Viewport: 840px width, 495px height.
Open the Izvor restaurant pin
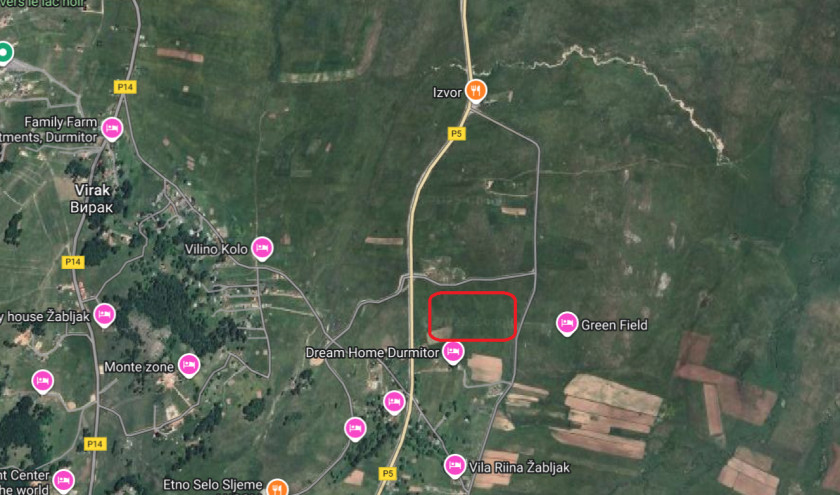(477, 91)
